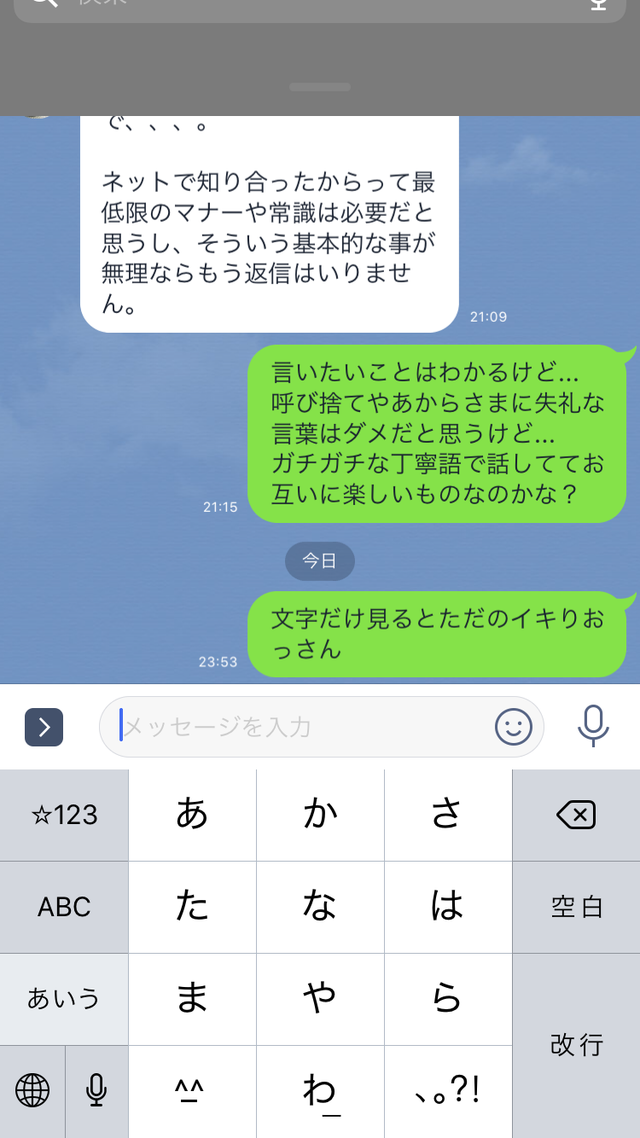The width and height of the screenshot is (640, 1138).
Task: Switch keyboard to ☆123 symbols
Action: pos(64,815)
